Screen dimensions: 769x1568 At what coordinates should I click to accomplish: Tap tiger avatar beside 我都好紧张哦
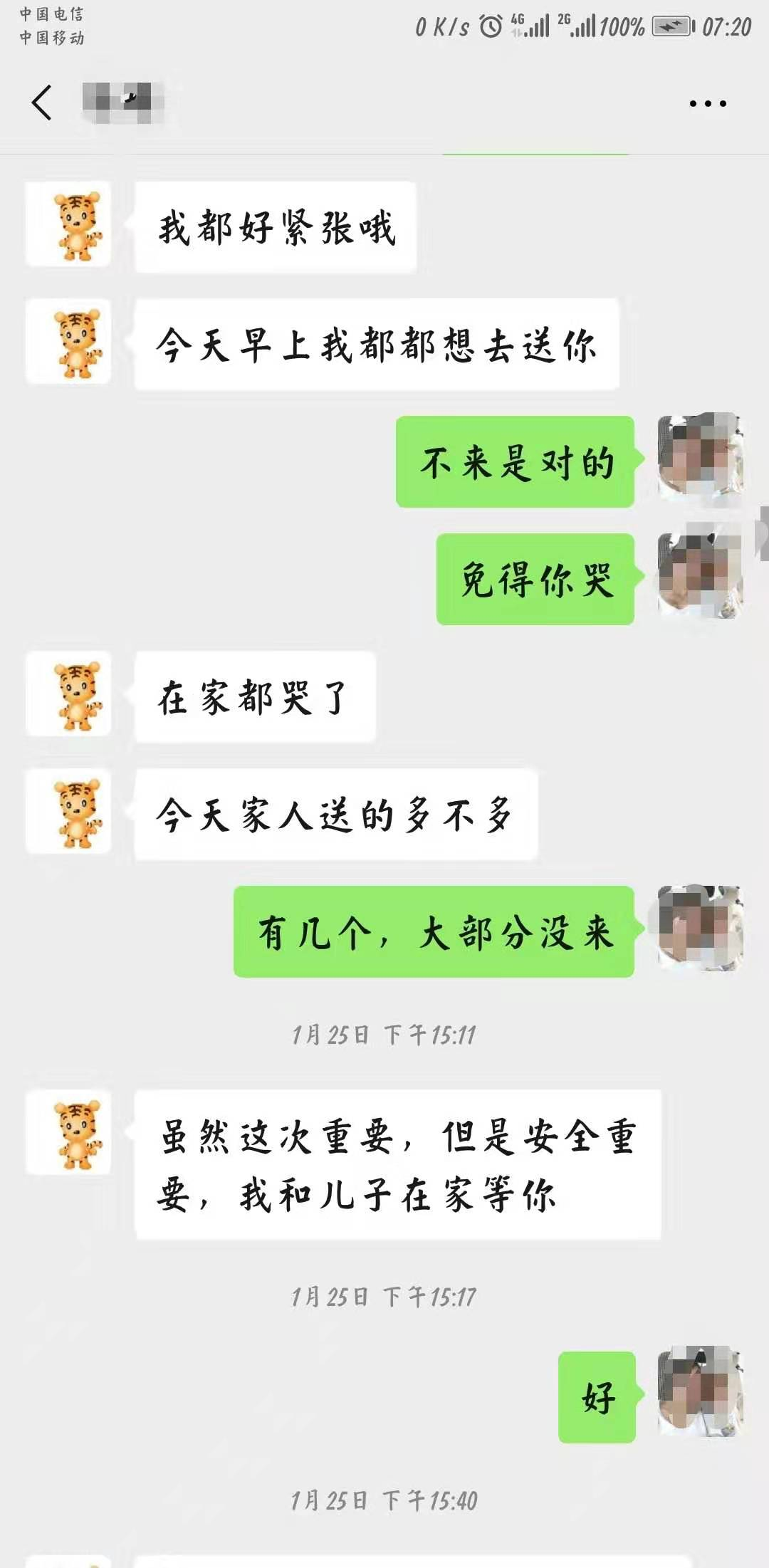[x=68, y=224]
